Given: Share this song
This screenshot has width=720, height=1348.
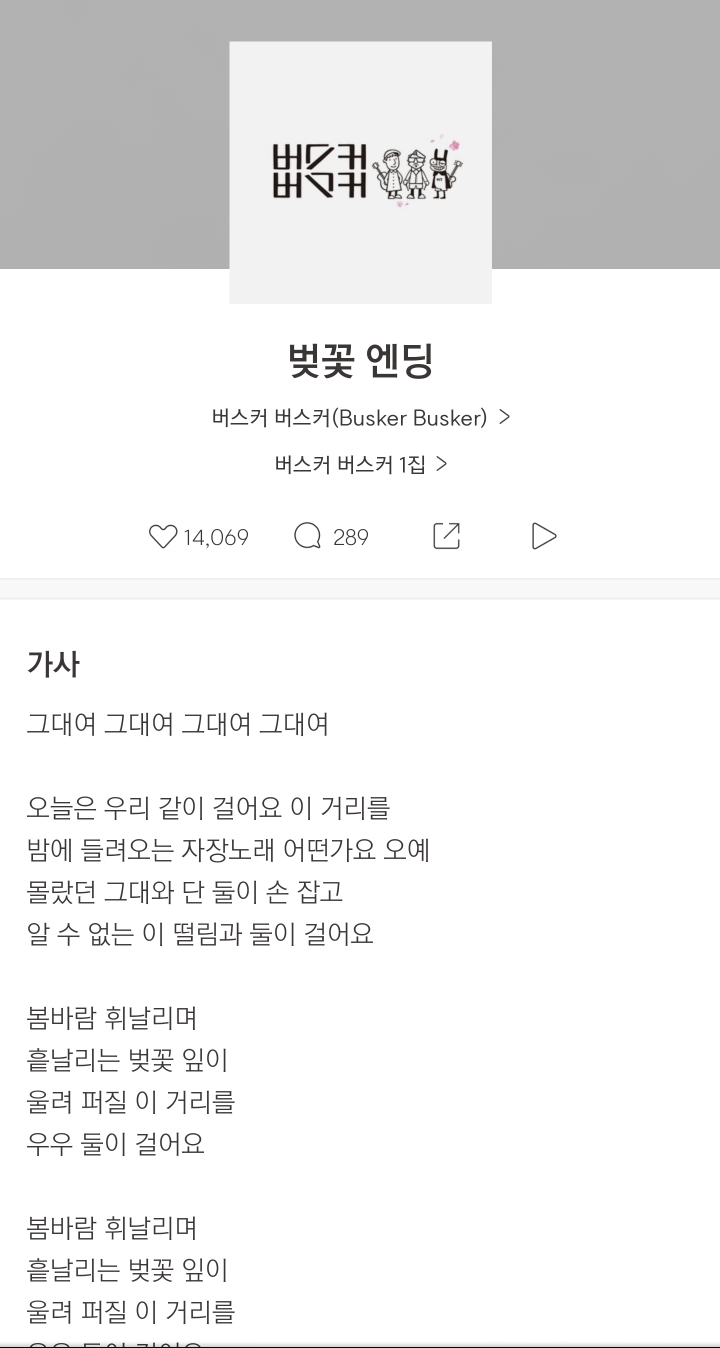Looking at the screenshot, I should tap(446, 536).
